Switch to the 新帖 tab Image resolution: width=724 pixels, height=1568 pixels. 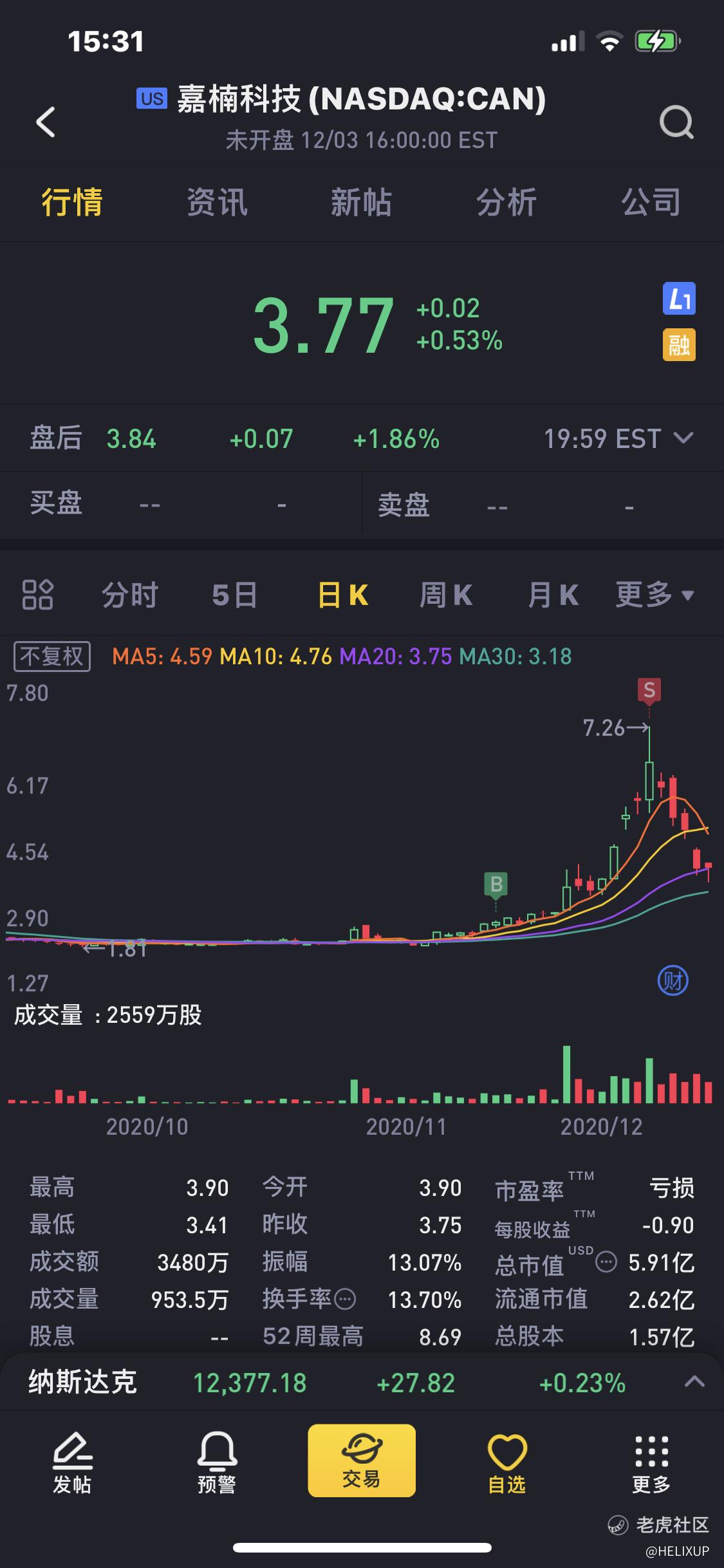361,202
